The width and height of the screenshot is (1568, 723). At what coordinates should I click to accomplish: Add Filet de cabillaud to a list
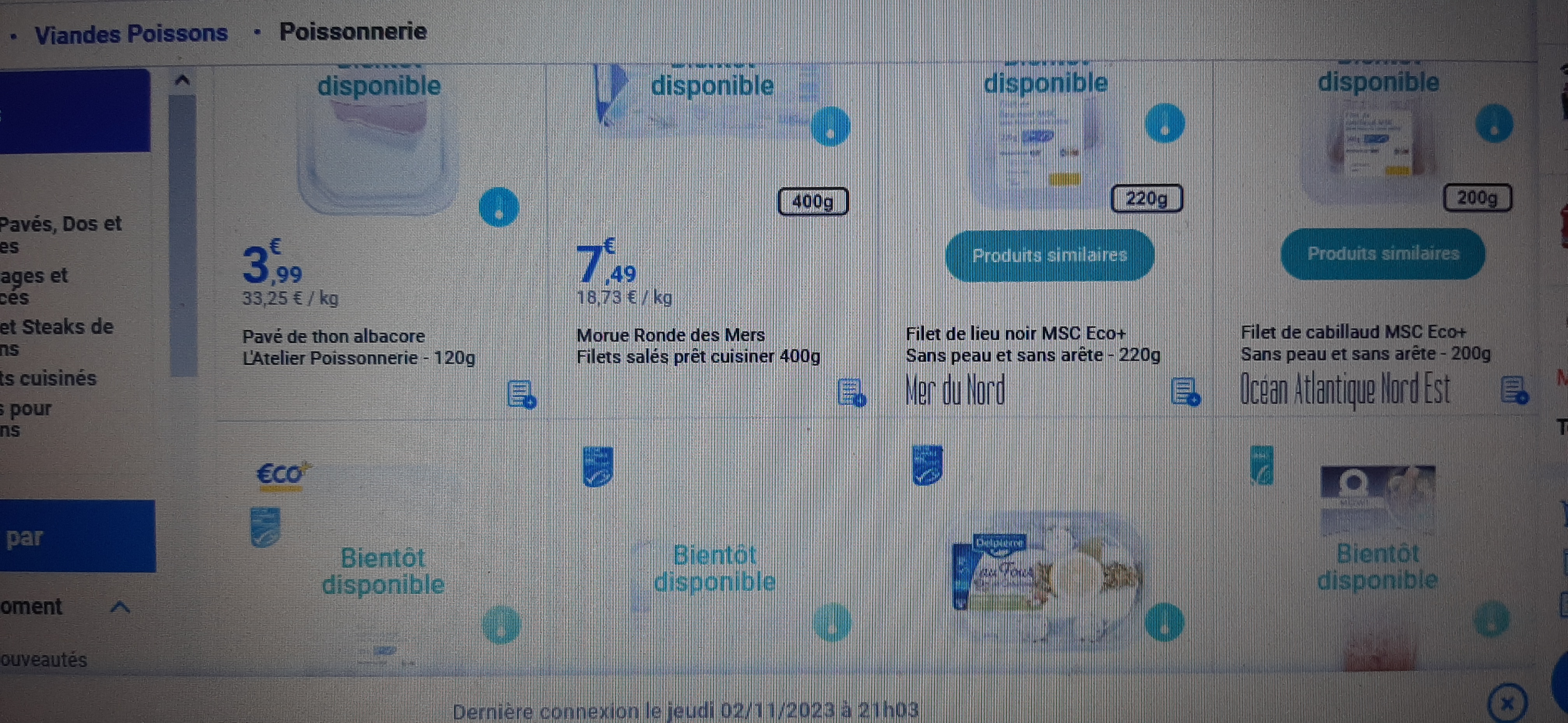tap(1514, 389)
